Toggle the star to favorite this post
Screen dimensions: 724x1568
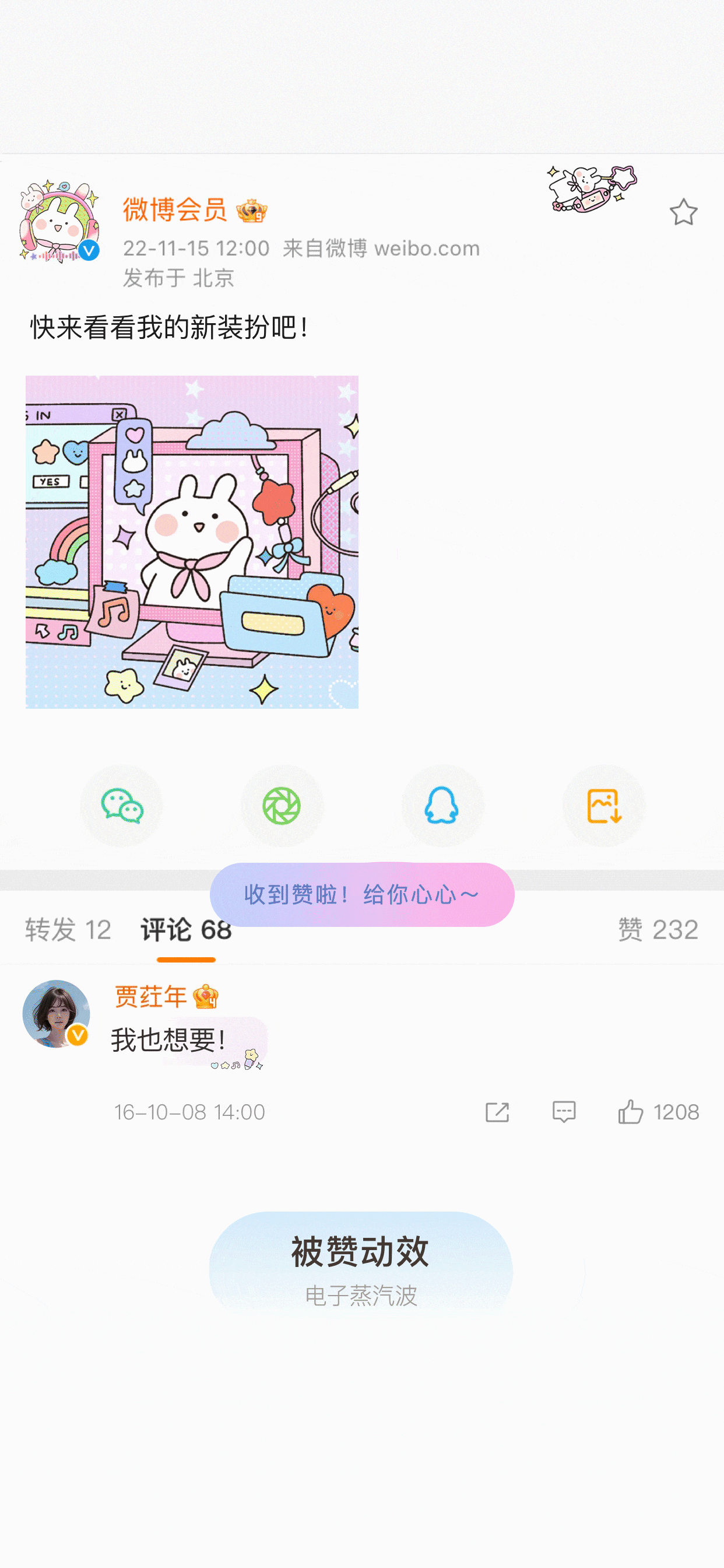click(684, 212)
